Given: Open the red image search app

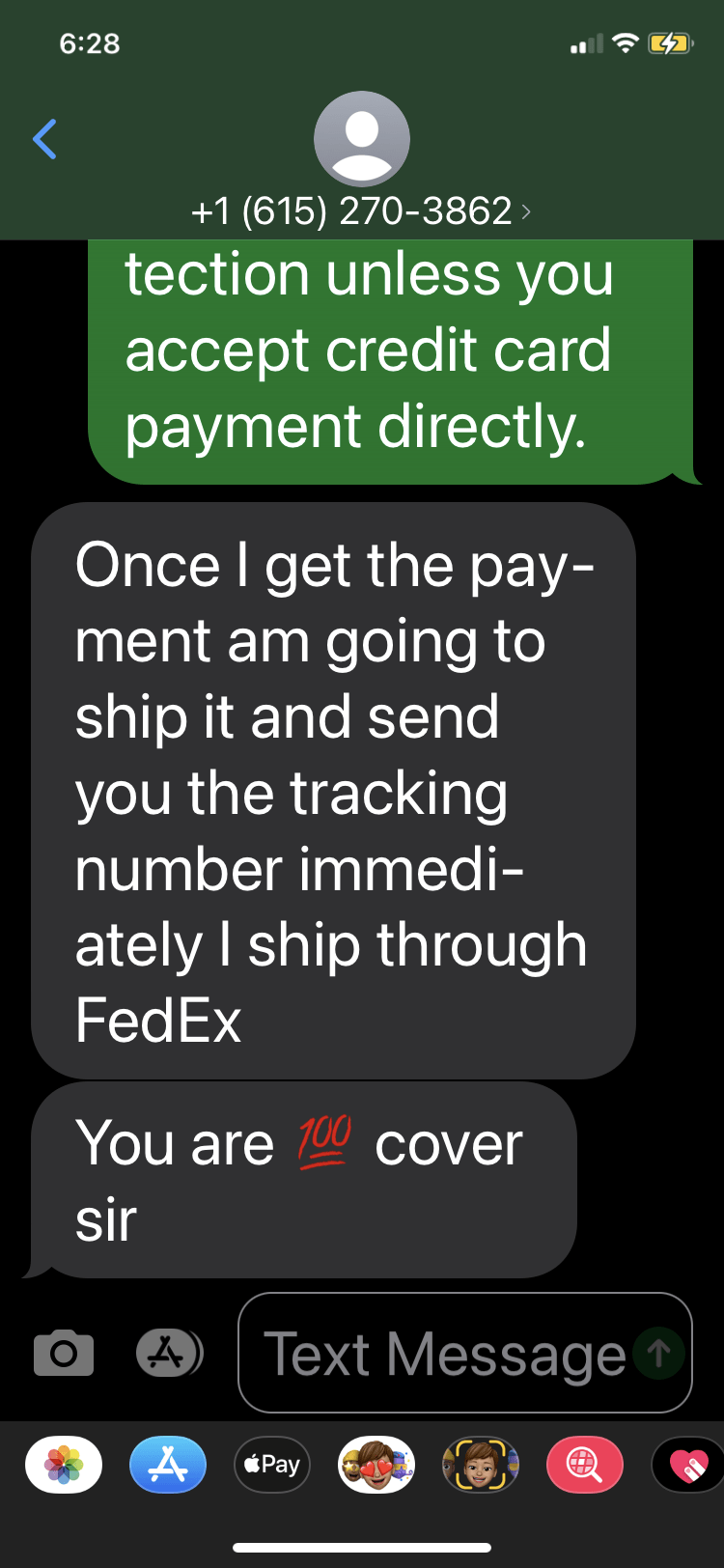Looking at the screenshot, I should pyautogui.click(x=585, y=1465).
